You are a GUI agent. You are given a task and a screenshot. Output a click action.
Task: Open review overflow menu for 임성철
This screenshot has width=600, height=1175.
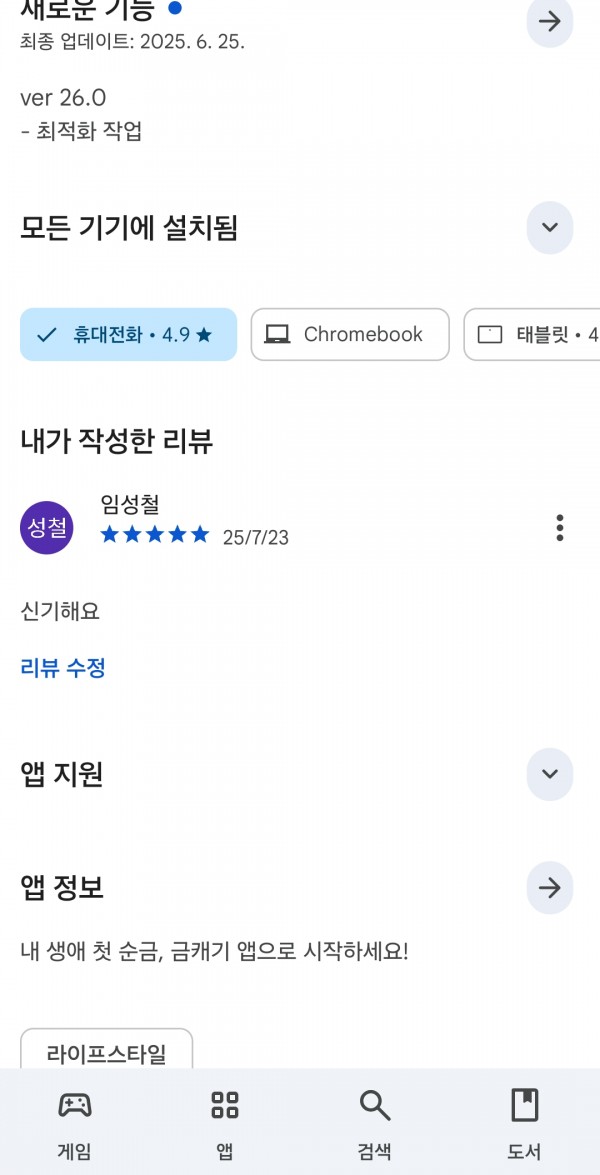click(560, 528)
